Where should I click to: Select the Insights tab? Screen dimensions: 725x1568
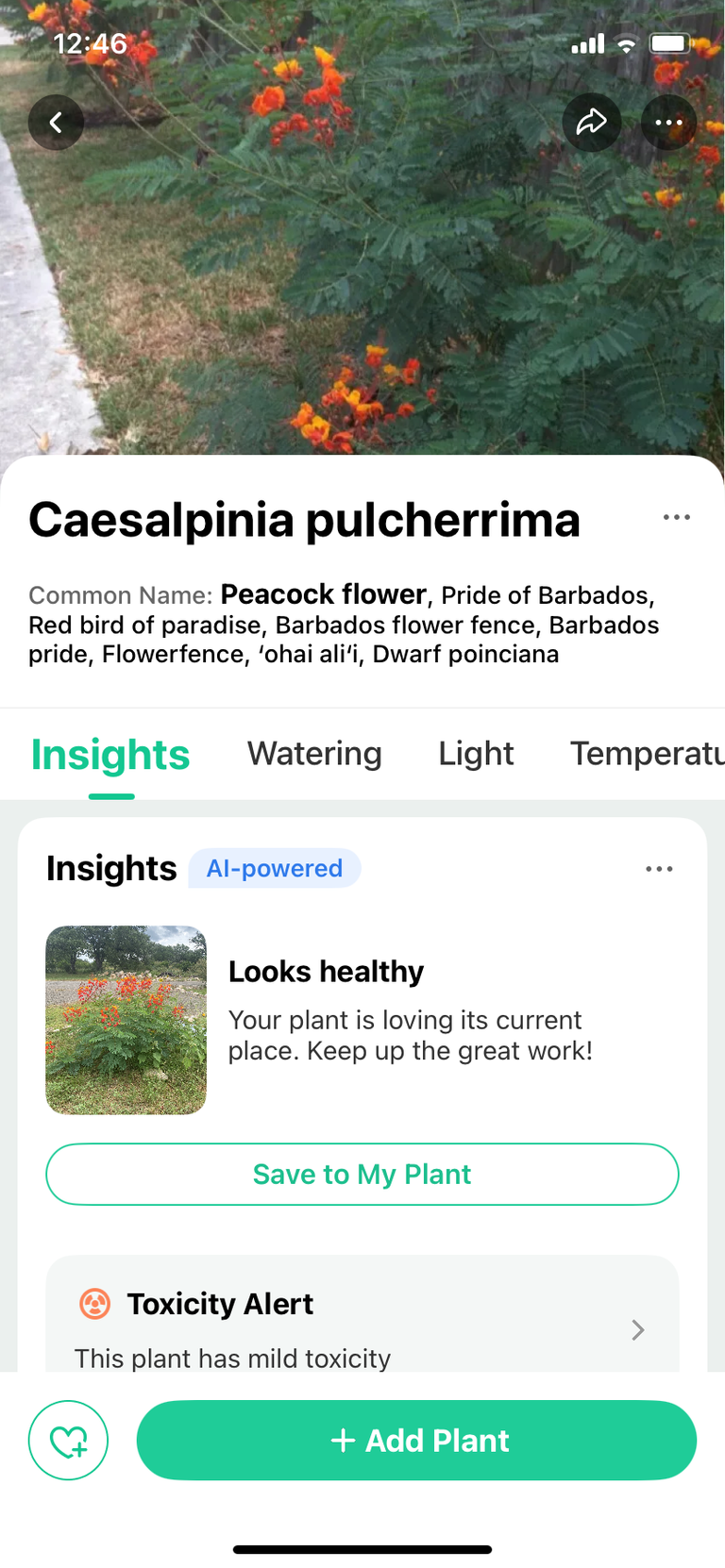110,755
